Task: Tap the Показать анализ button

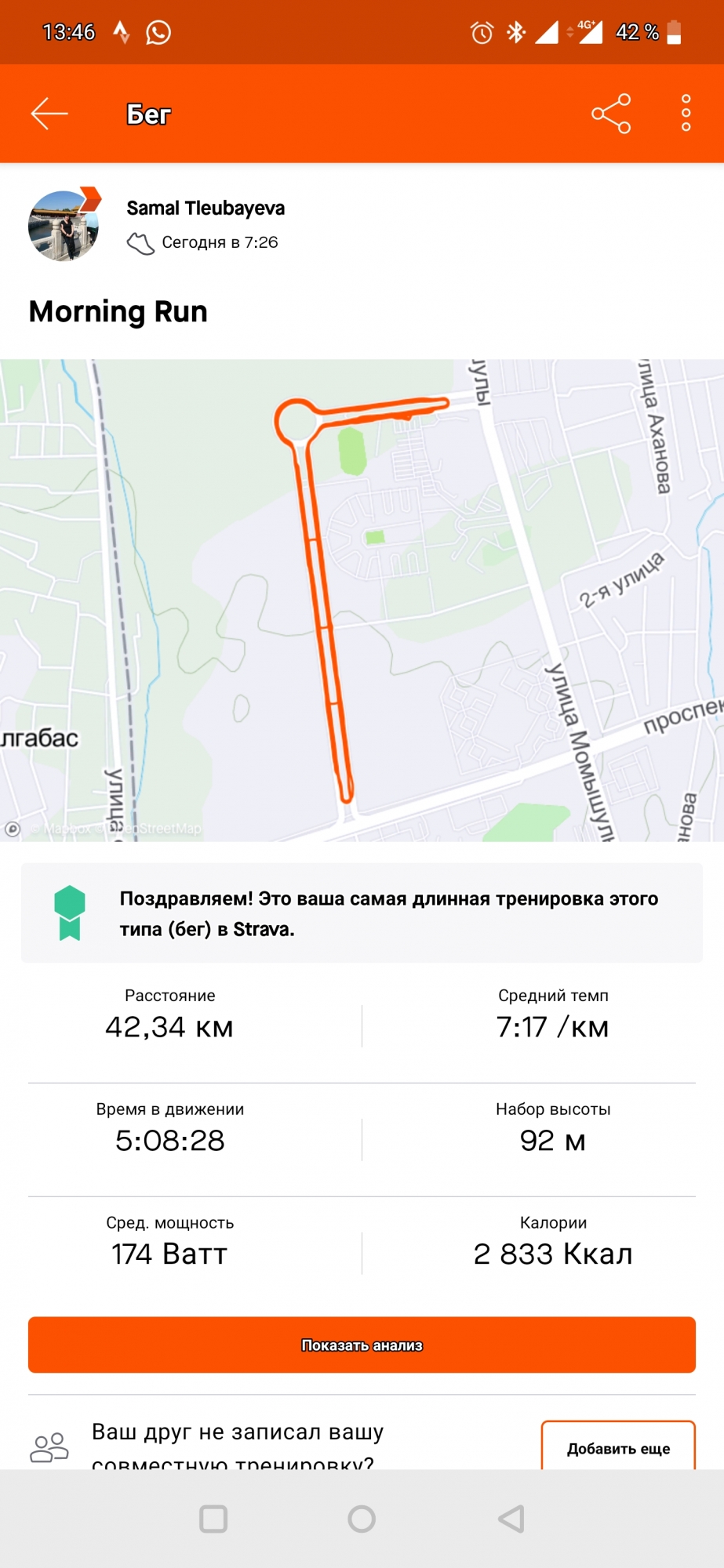Action: click(x=362, y=1345)
